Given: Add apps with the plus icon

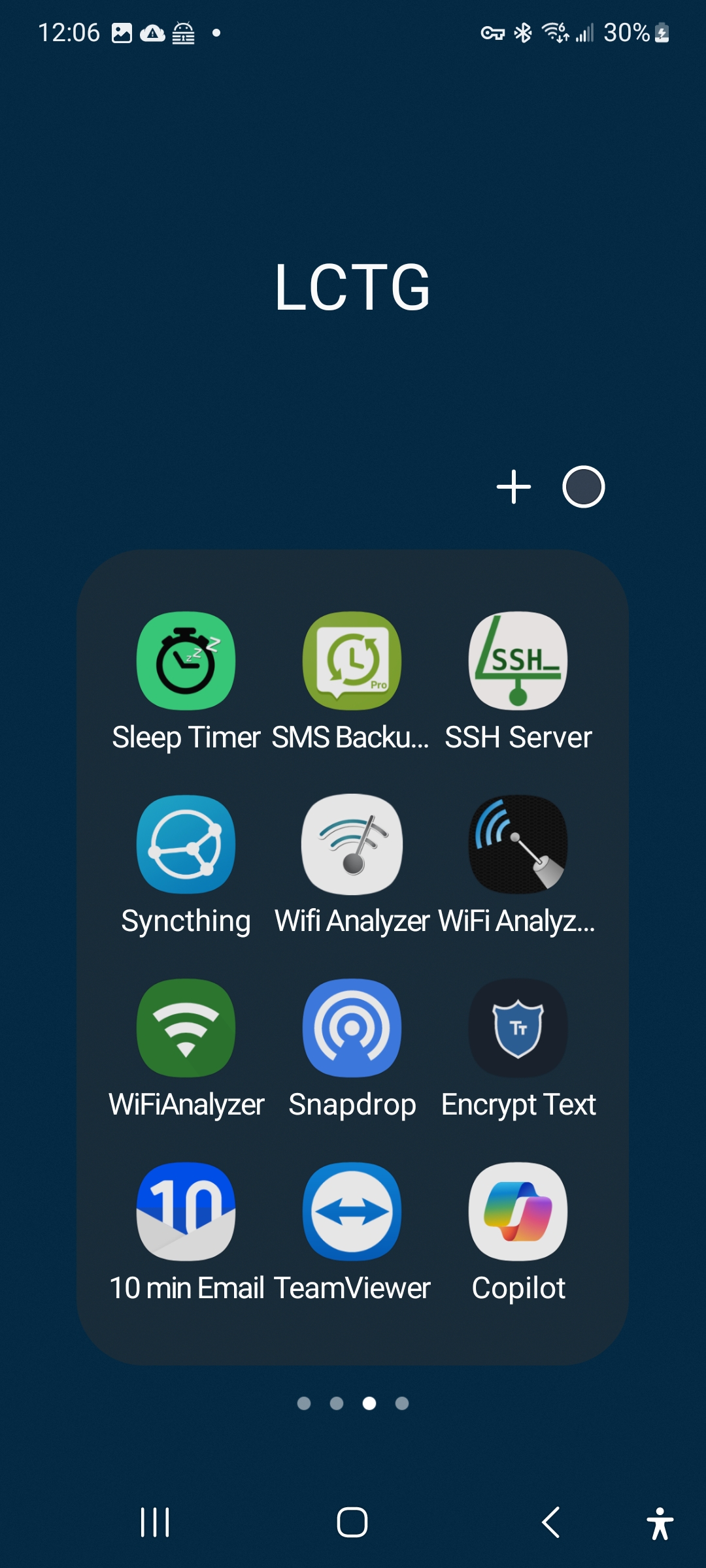Looking at the screenshot, I should (514, 487).
